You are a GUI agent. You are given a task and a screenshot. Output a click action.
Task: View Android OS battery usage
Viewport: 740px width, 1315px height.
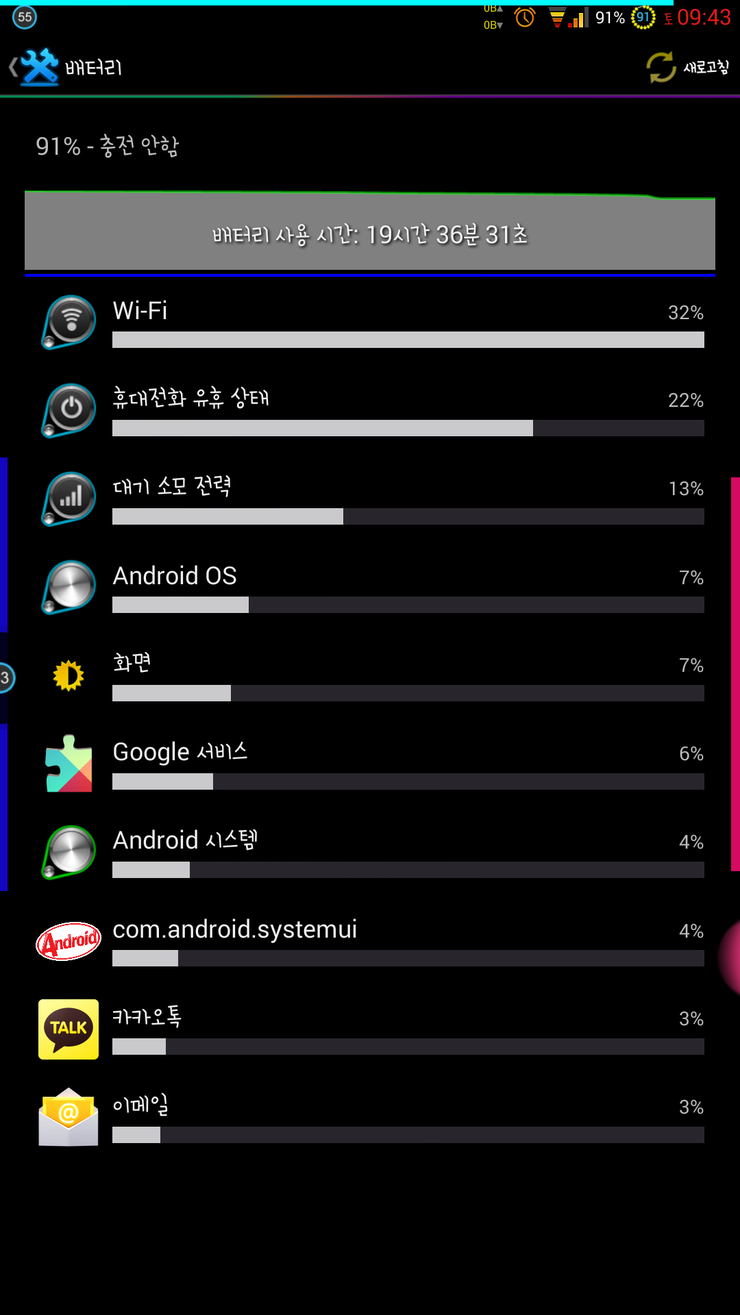coord(370,588)
